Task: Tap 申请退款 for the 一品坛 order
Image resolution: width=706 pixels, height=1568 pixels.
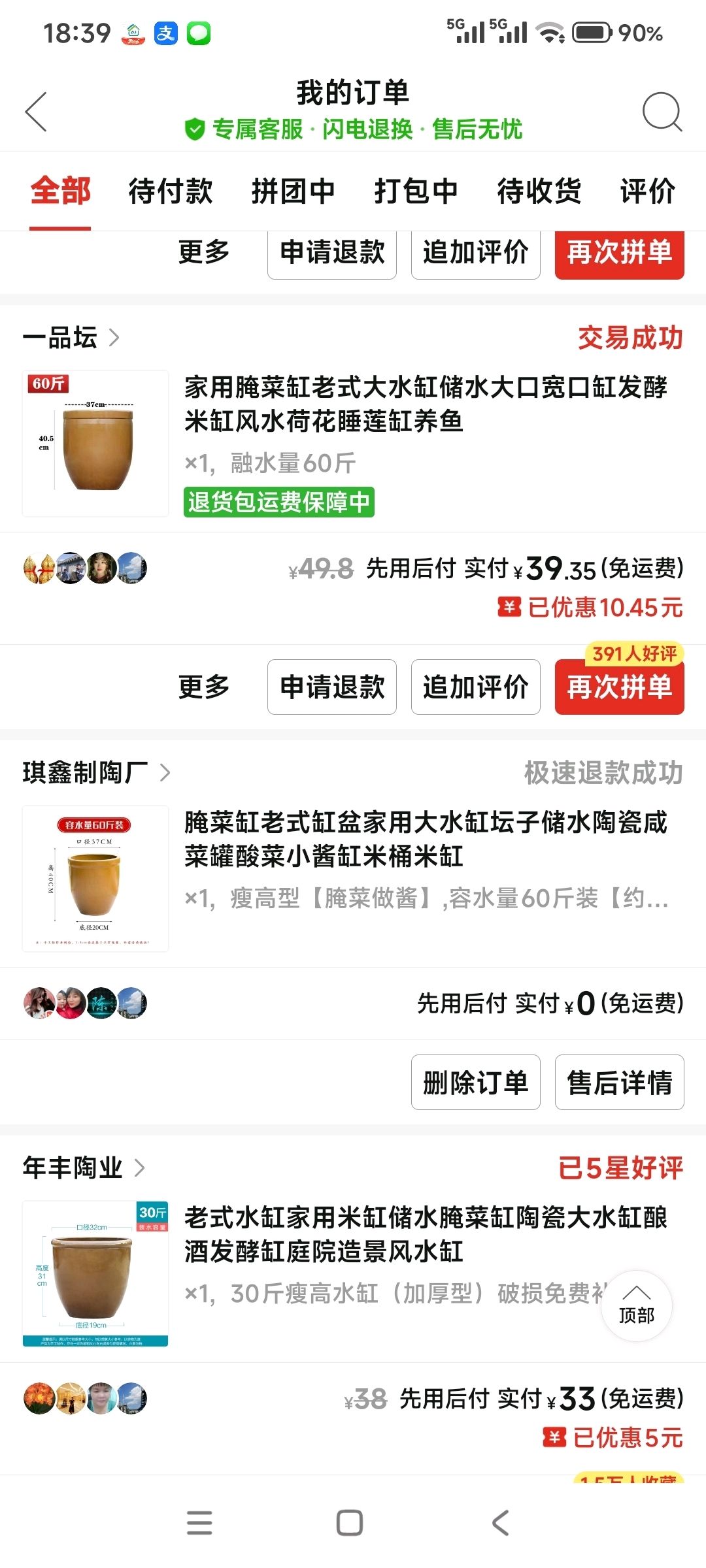Action: (x=332, y=687)
